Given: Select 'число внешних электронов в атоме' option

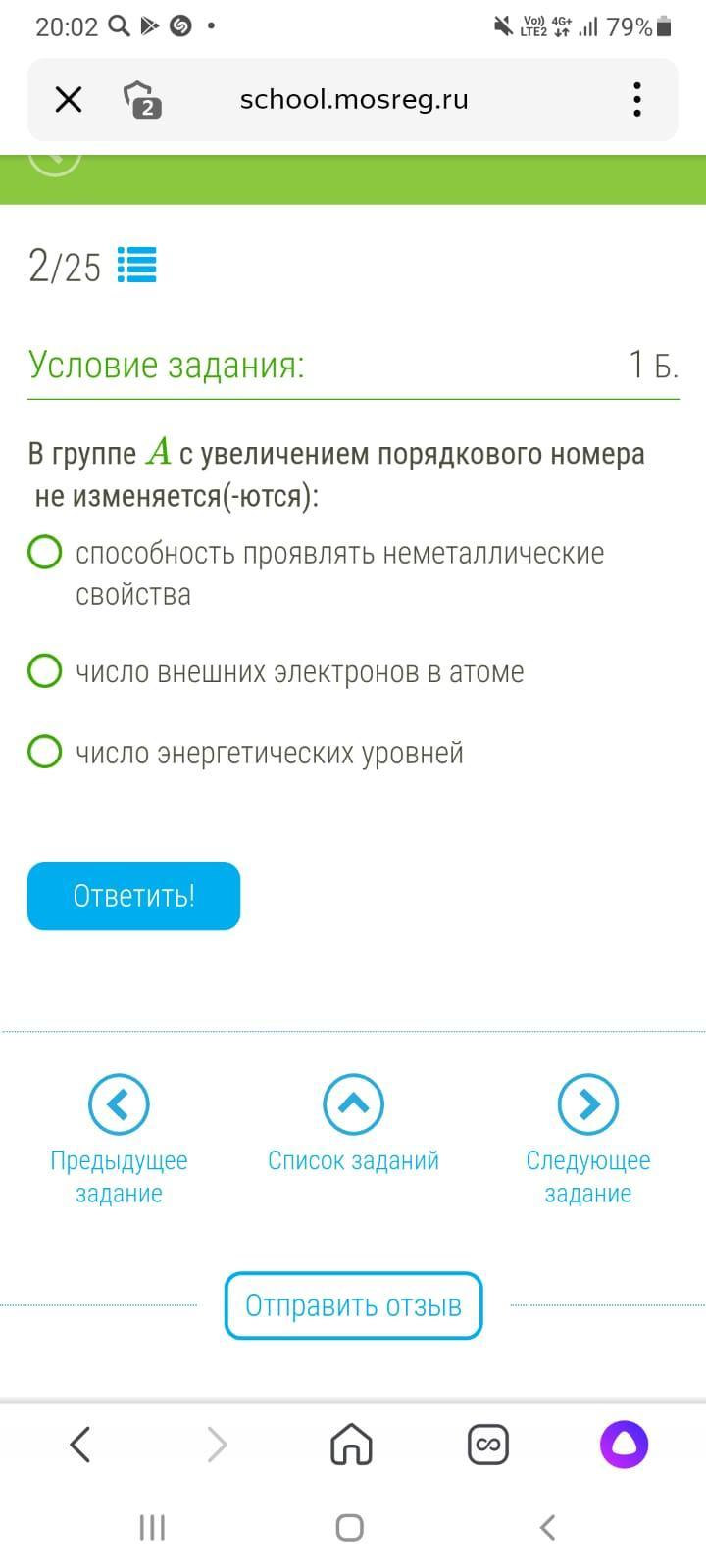Looking at the screenshot, I should tap(45, 672).
